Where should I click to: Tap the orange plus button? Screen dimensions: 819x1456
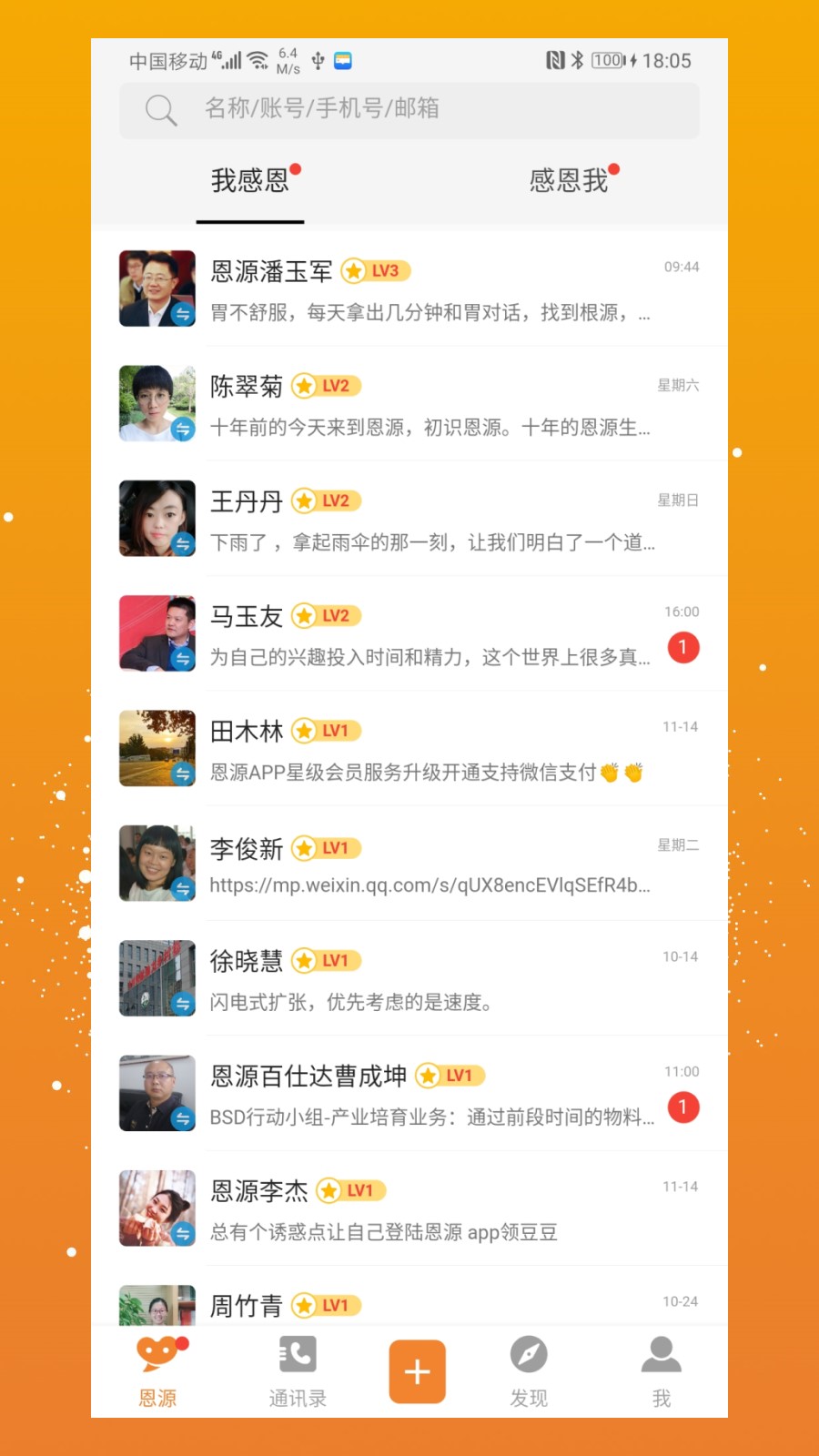coord(417,1371)
